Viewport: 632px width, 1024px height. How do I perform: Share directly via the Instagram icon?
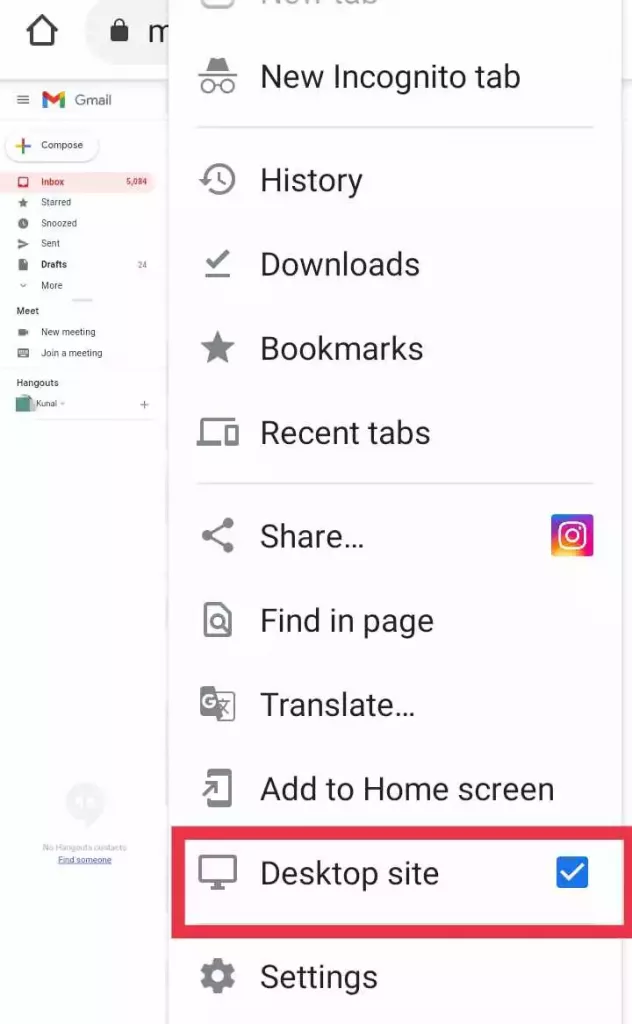[572, 536]
